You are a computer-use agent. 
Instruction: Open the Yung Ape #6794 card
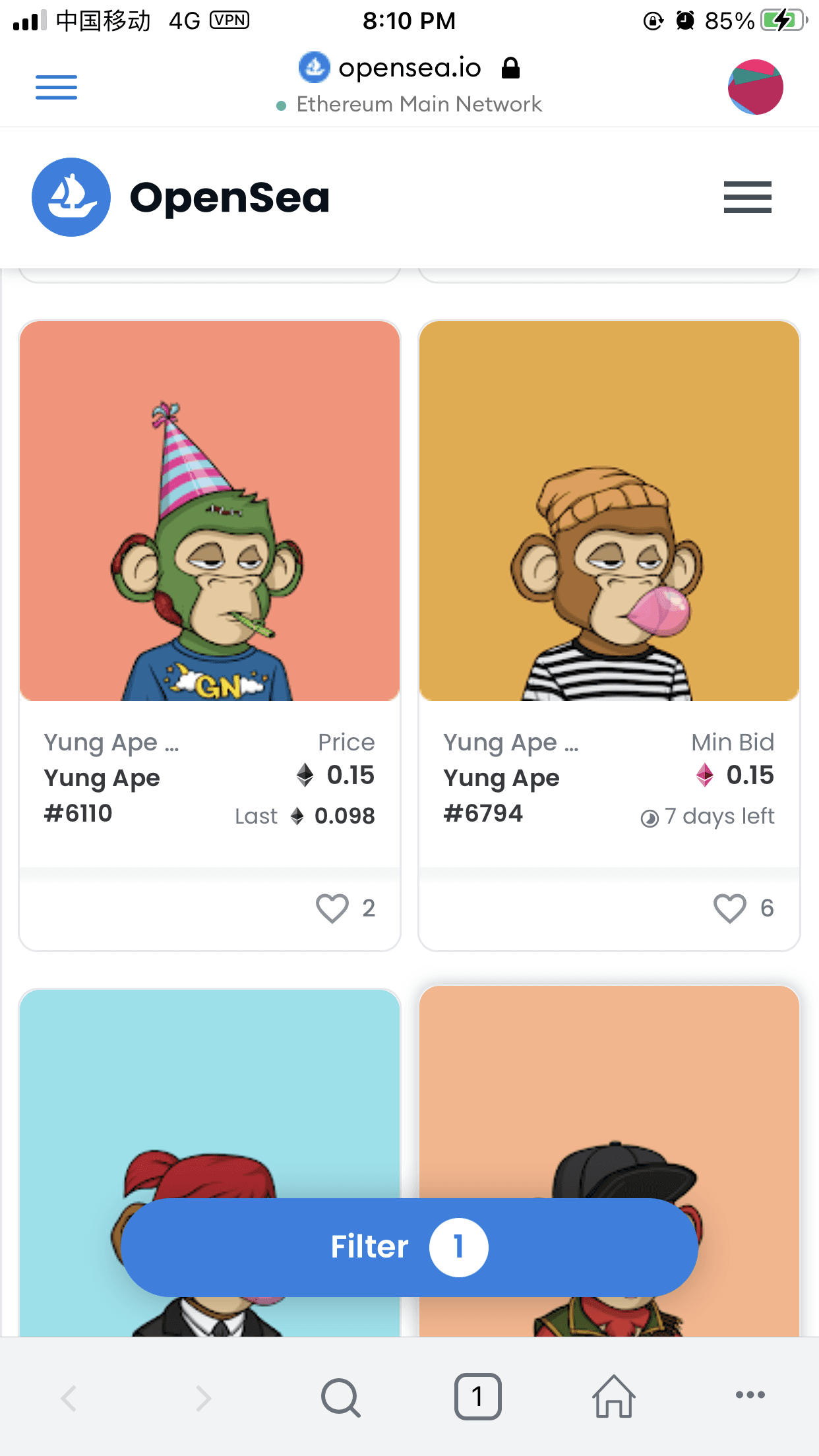pyautogui.click(x=609, y=511)
